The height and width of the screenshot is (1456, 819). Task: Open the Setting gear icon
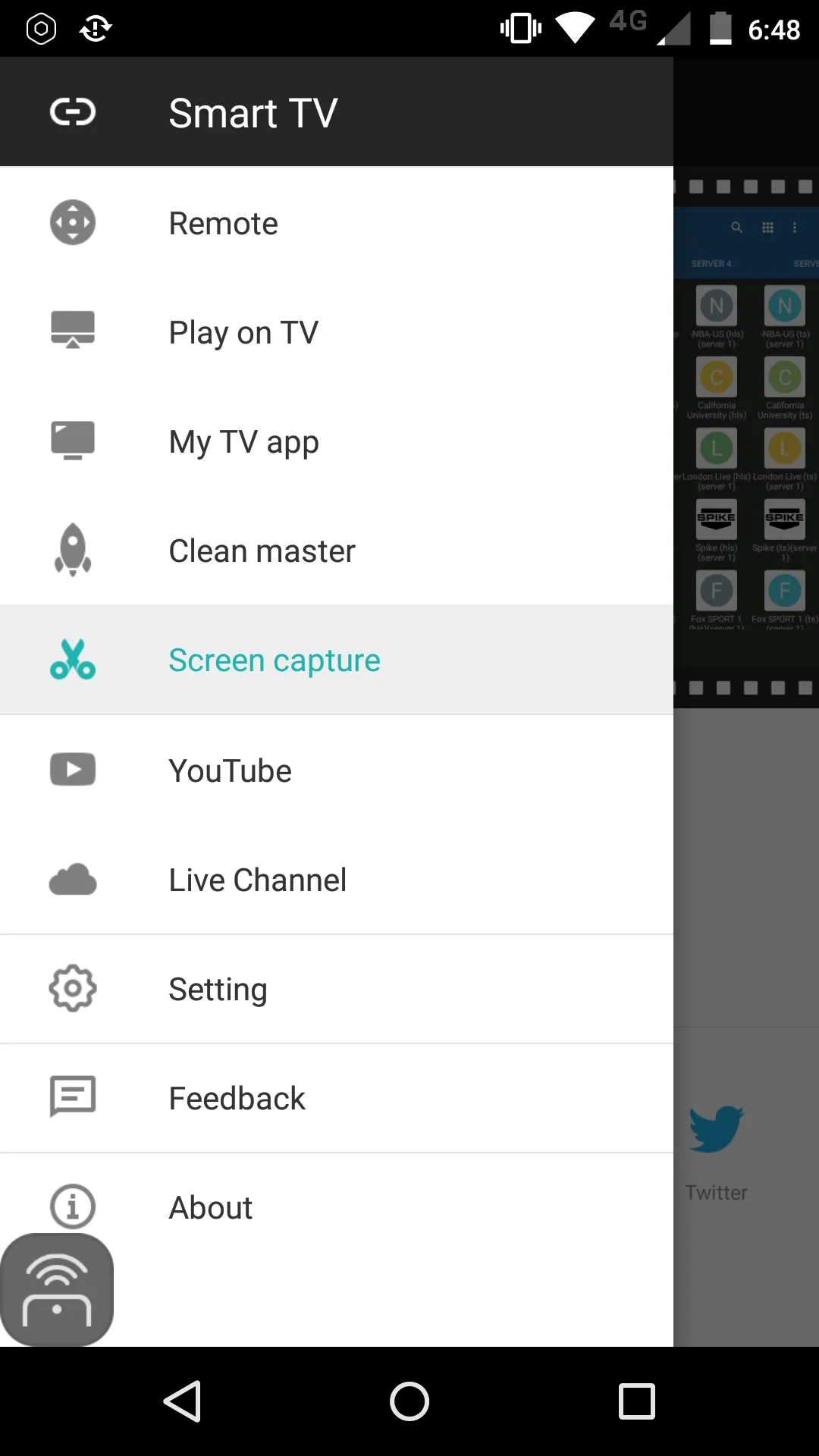tap(72, 988)
